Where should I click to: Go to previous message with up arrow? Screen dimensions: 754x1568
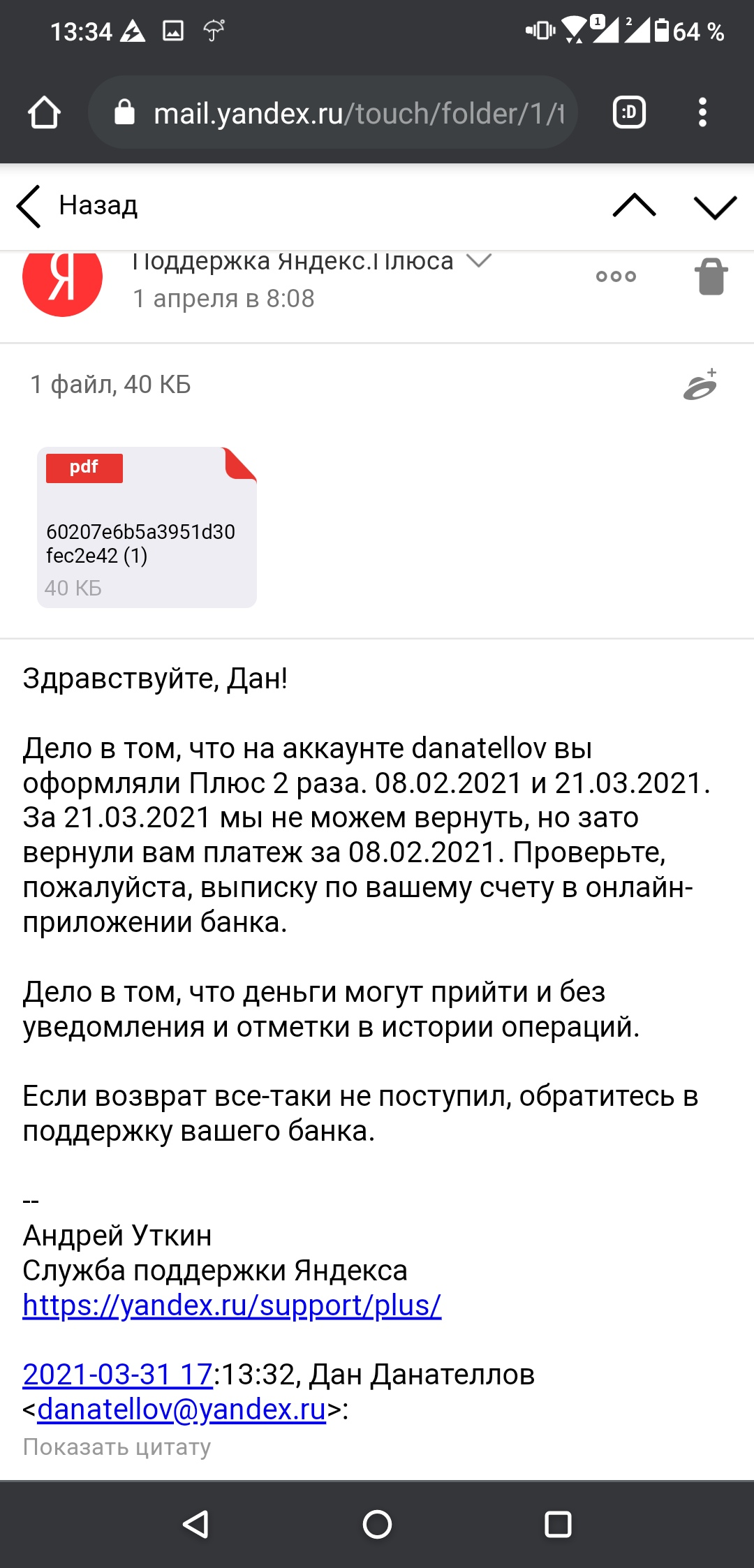634,206
